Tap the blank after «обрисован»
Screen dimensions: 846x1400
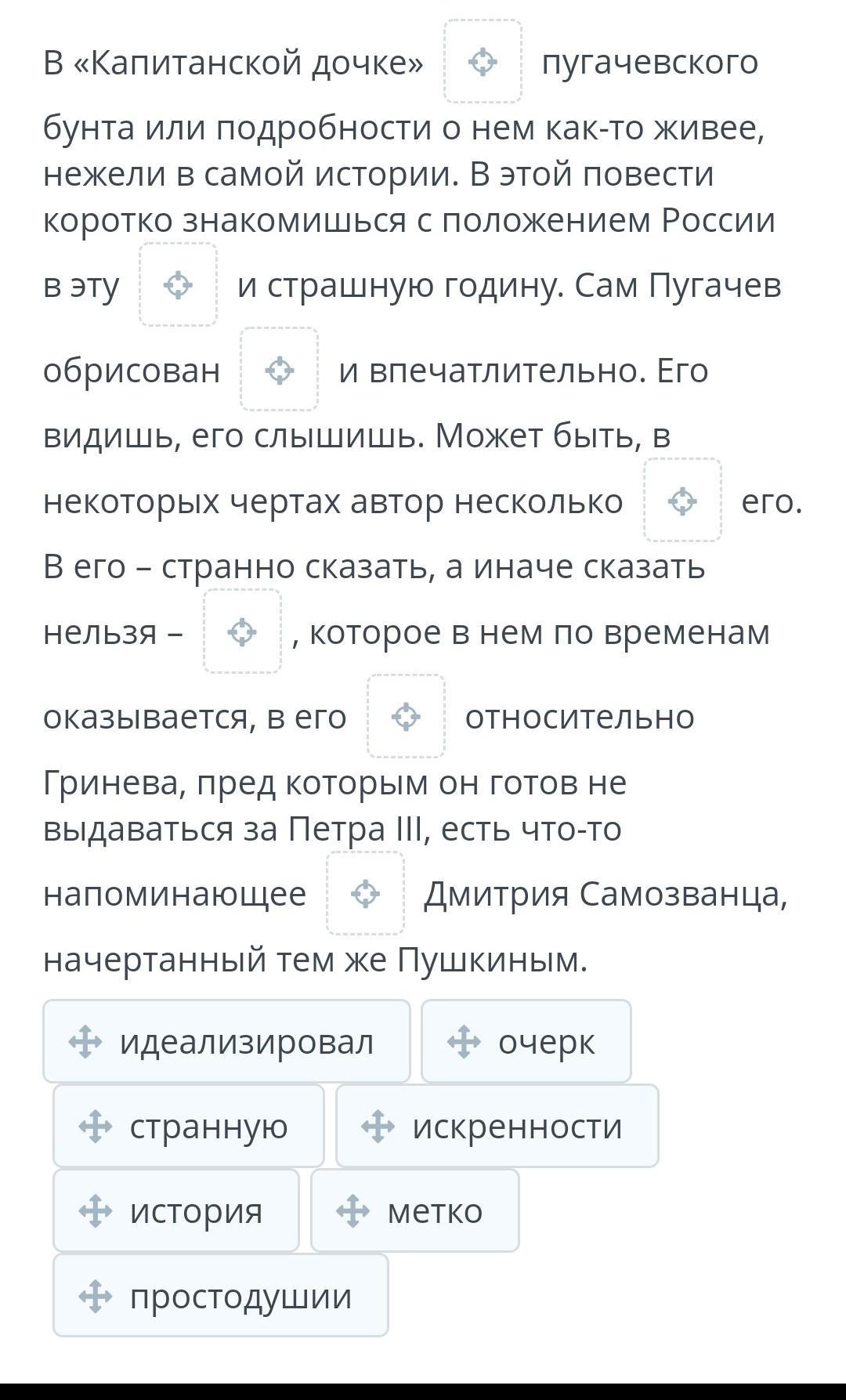coord(280,369)
